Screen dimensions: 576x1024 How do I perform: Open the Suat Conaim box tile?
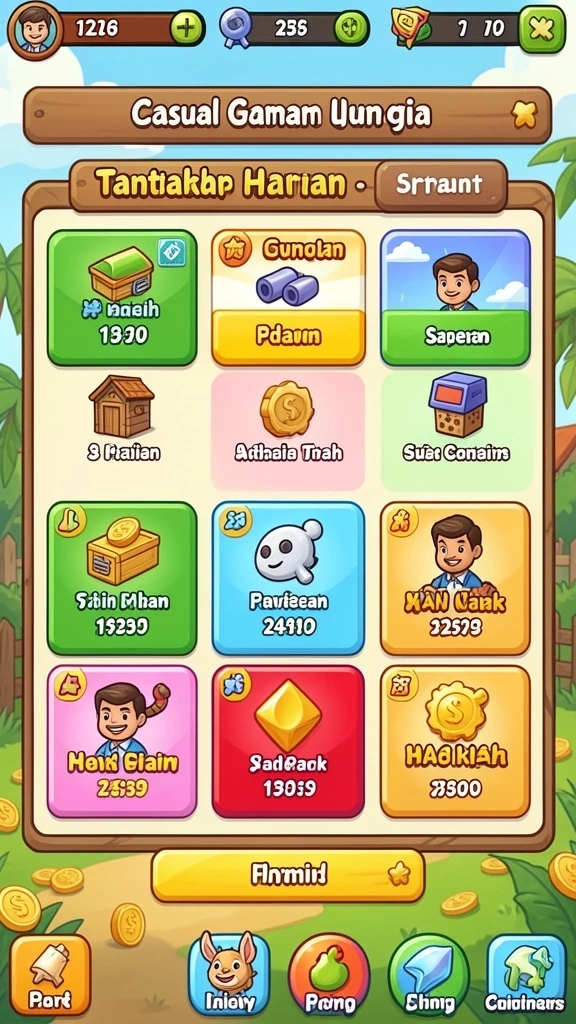coord(456,430)
